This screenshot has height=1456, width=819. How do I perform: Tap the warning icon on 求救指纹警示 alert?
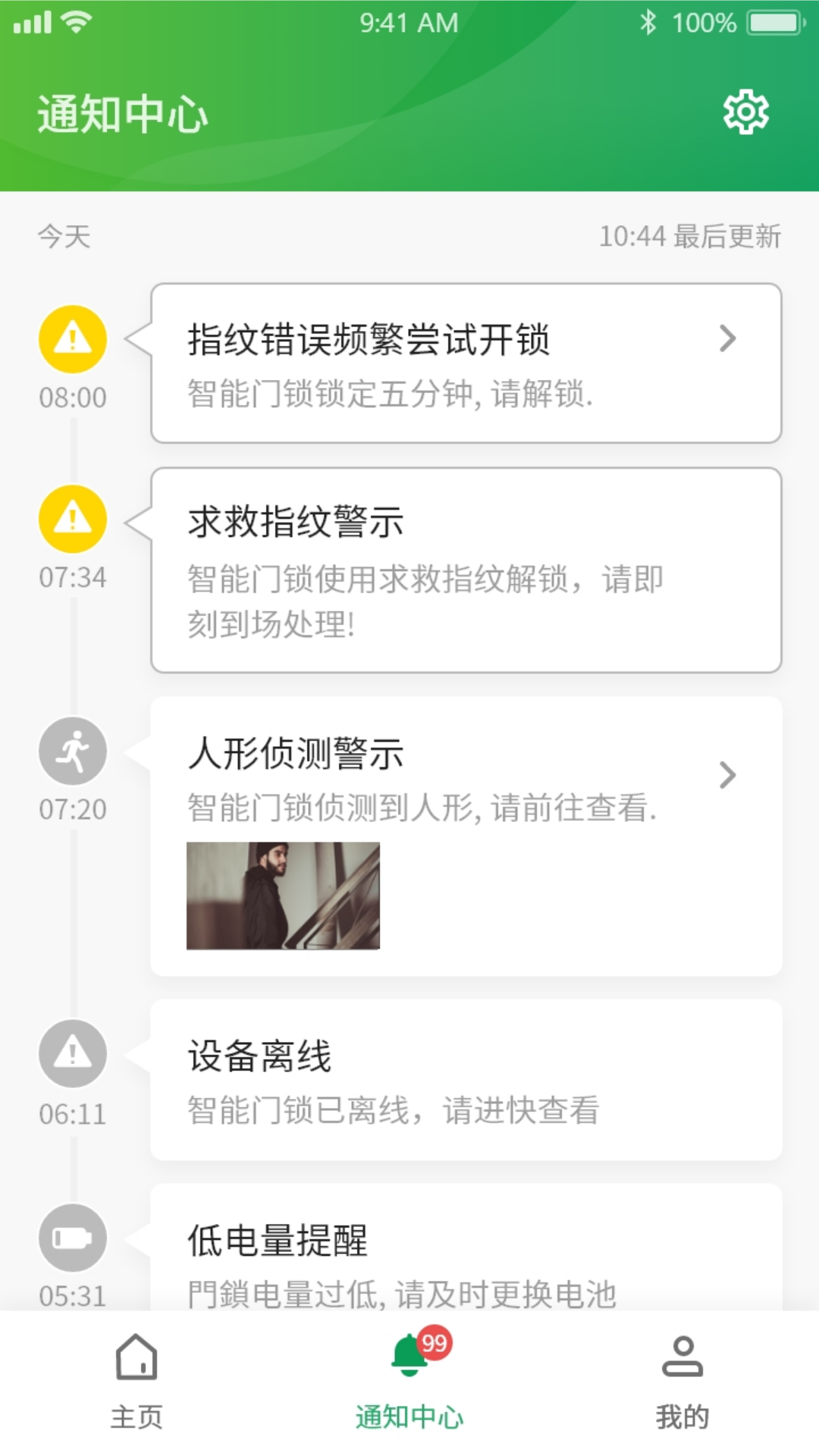(x=72, y=519)
